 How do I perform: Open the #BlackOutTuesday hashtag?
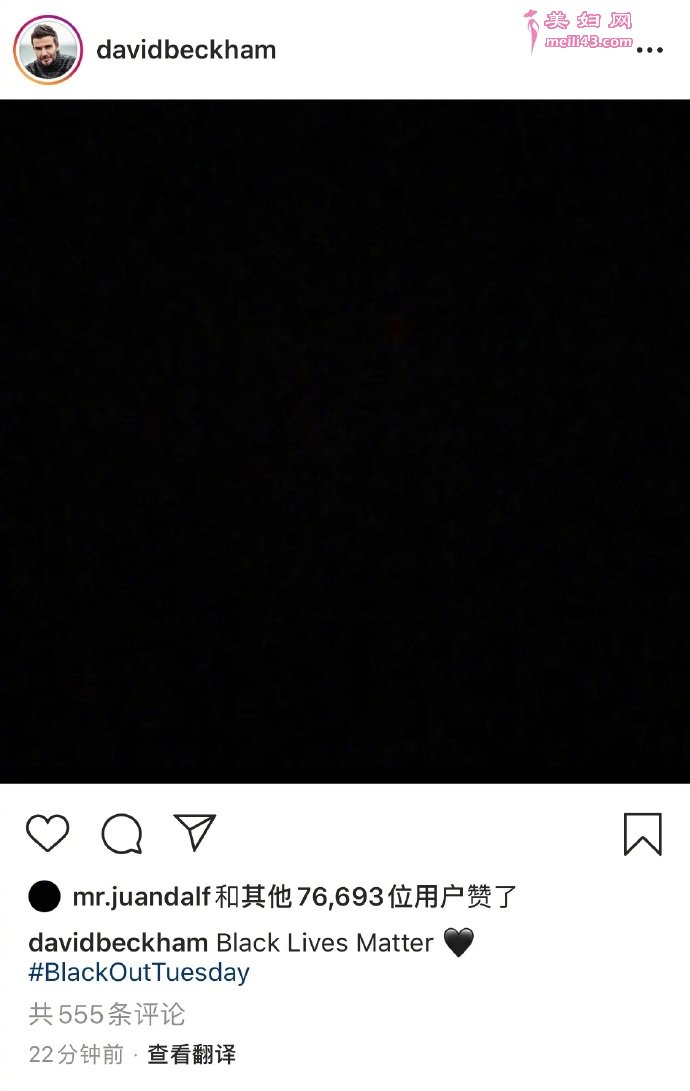point(139,972)
